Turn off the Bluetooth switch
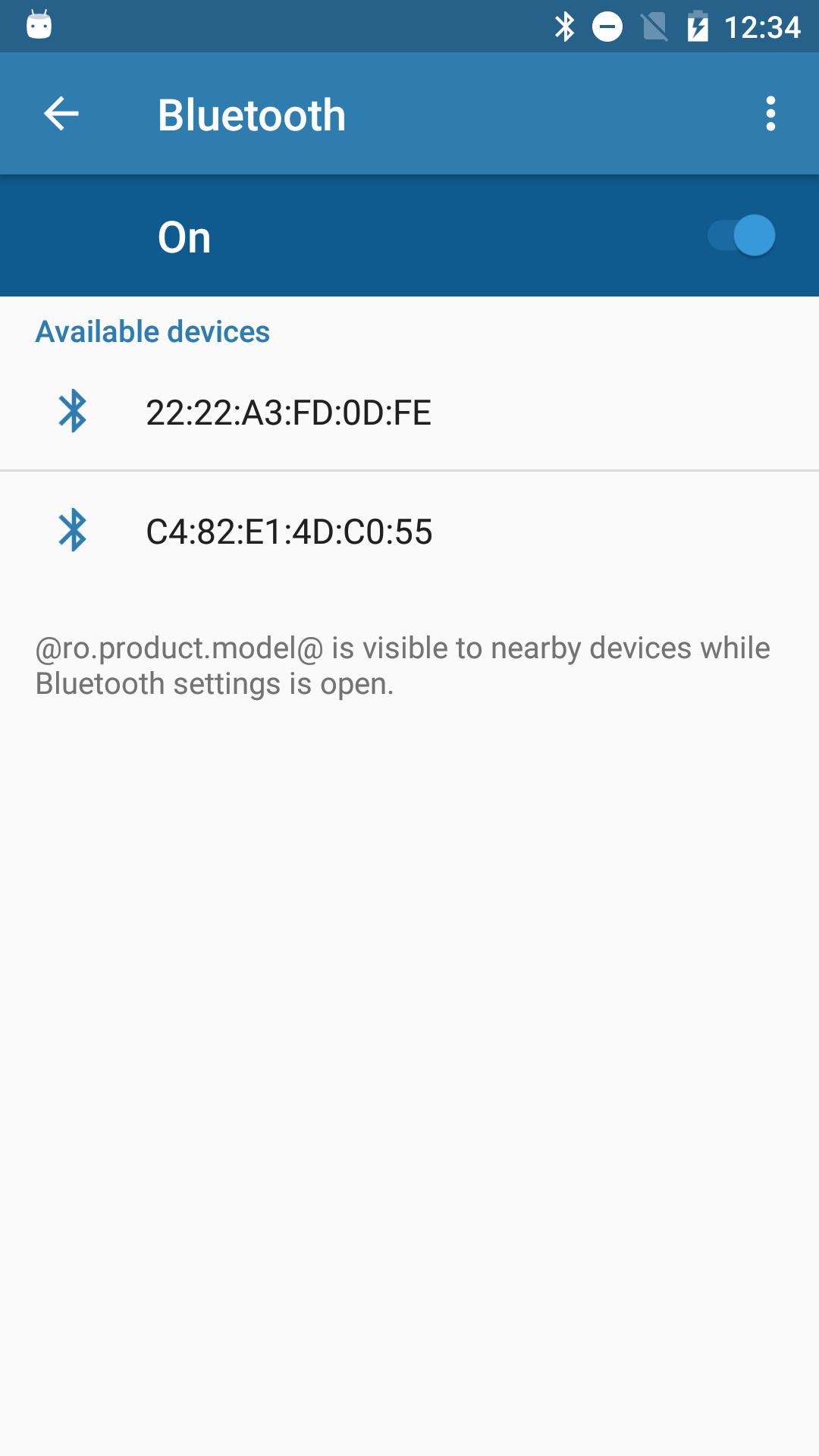Image resolution: width=819 pixels, height=1456 pixels. click(741, 236)
